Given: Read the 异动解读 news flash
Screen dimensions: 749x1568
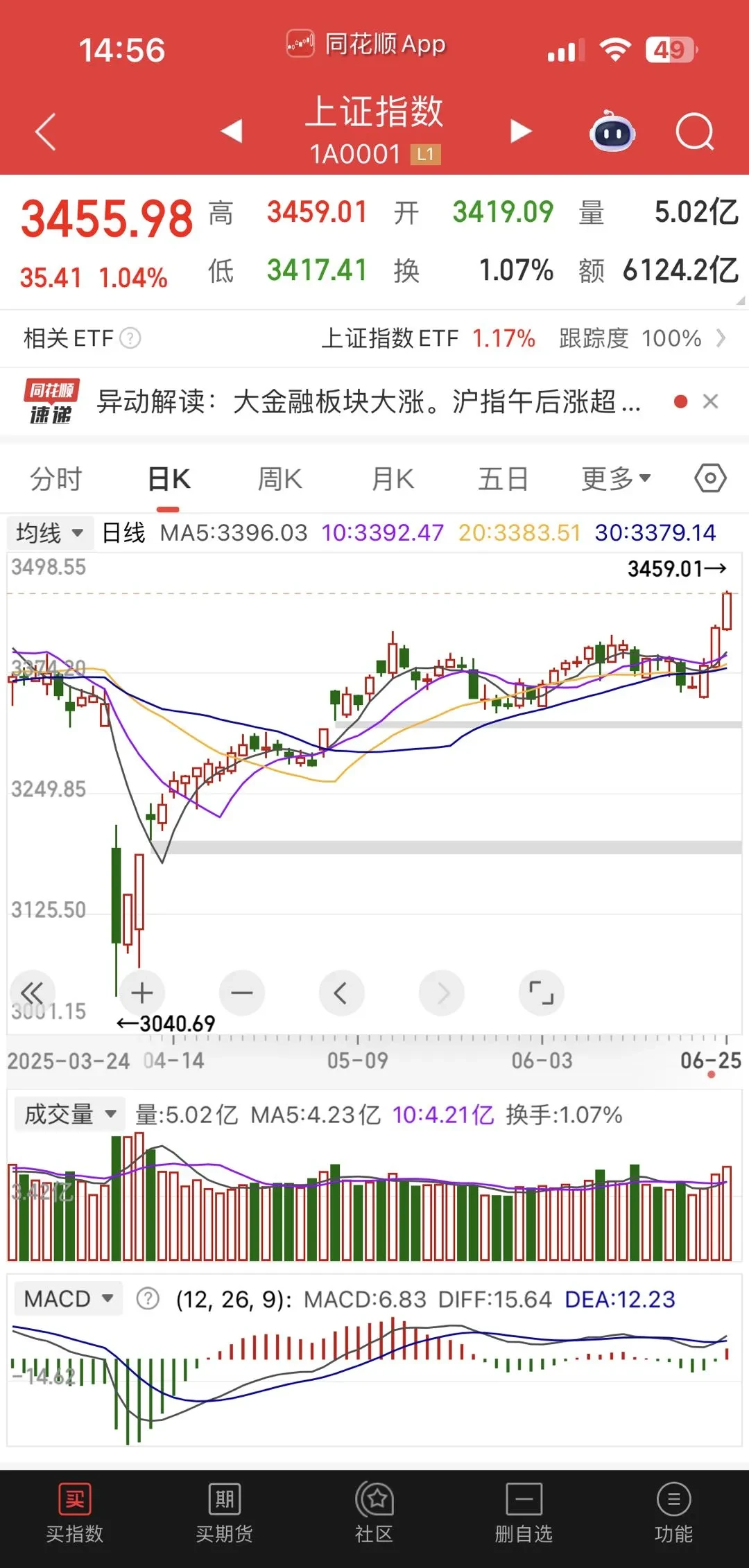Looking at the screenshot, I should pos(368,401).
